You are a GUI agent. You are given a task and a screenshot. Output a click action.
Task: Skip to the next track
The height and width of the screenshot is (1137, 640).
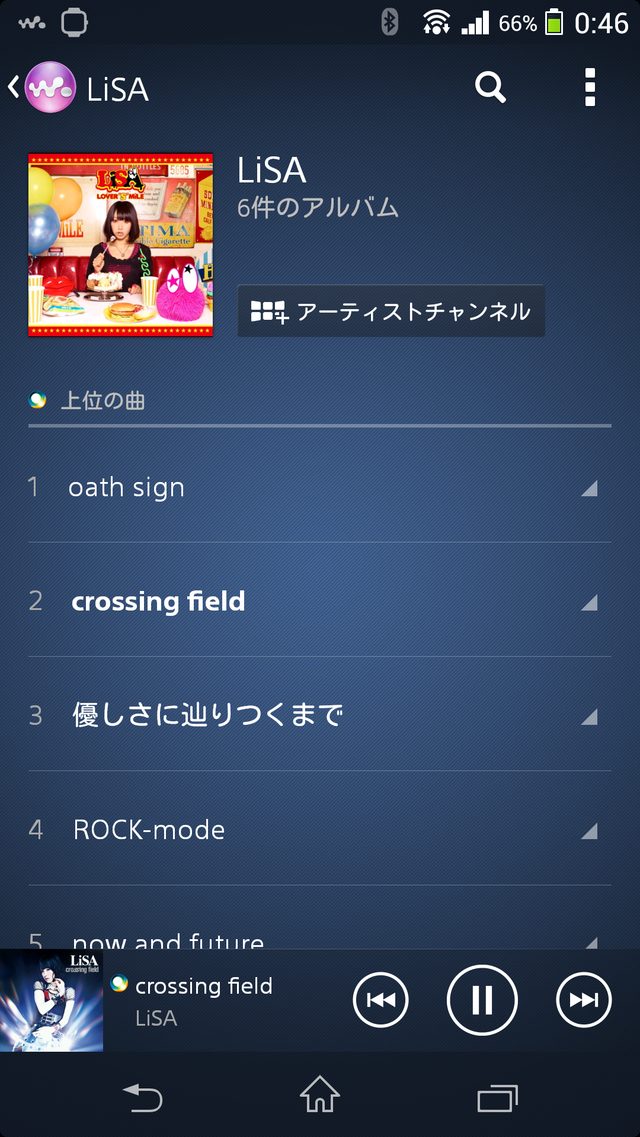point(583,1000)
